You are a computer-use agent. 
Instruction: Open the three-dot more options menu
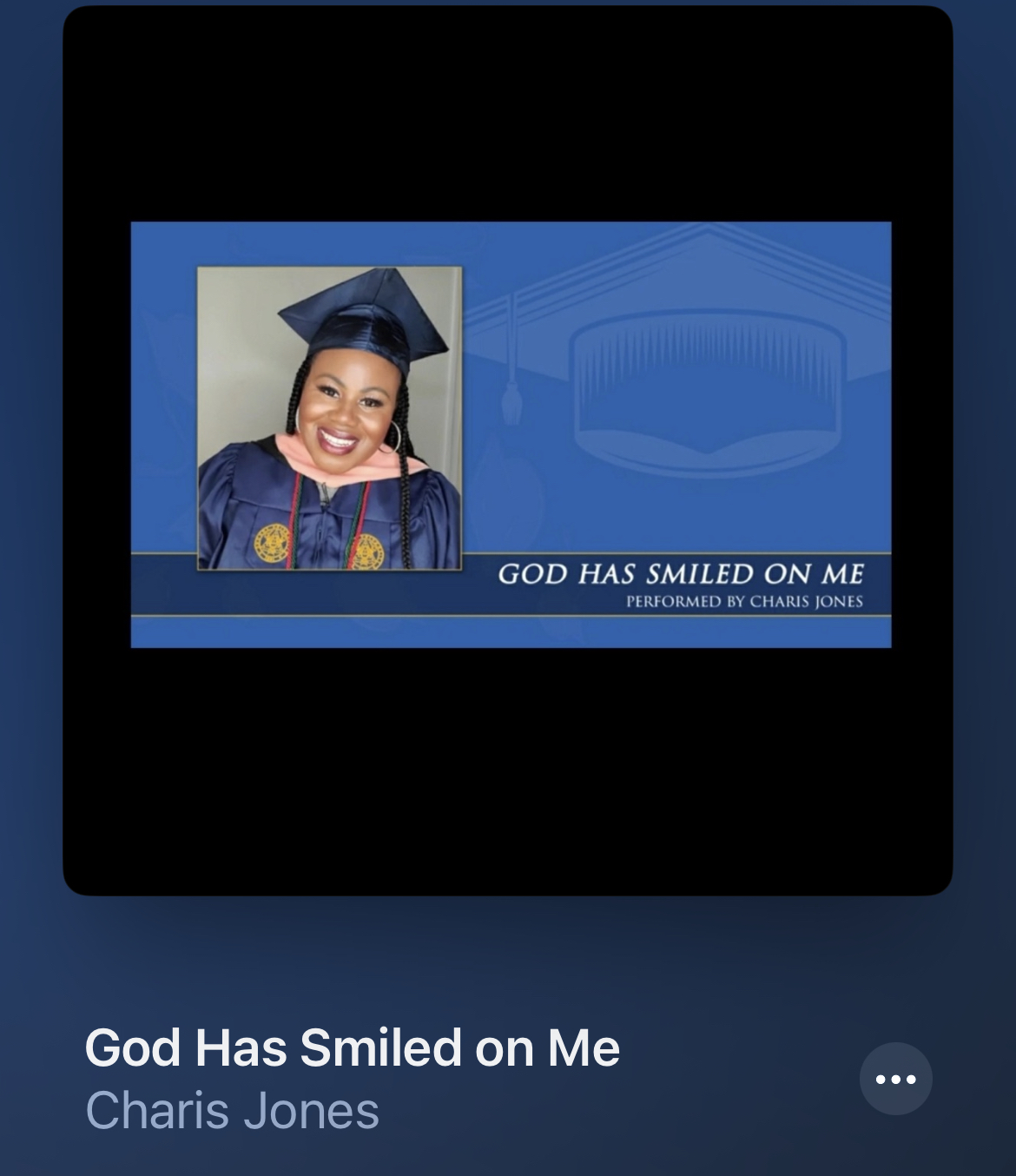point(895,1079)
